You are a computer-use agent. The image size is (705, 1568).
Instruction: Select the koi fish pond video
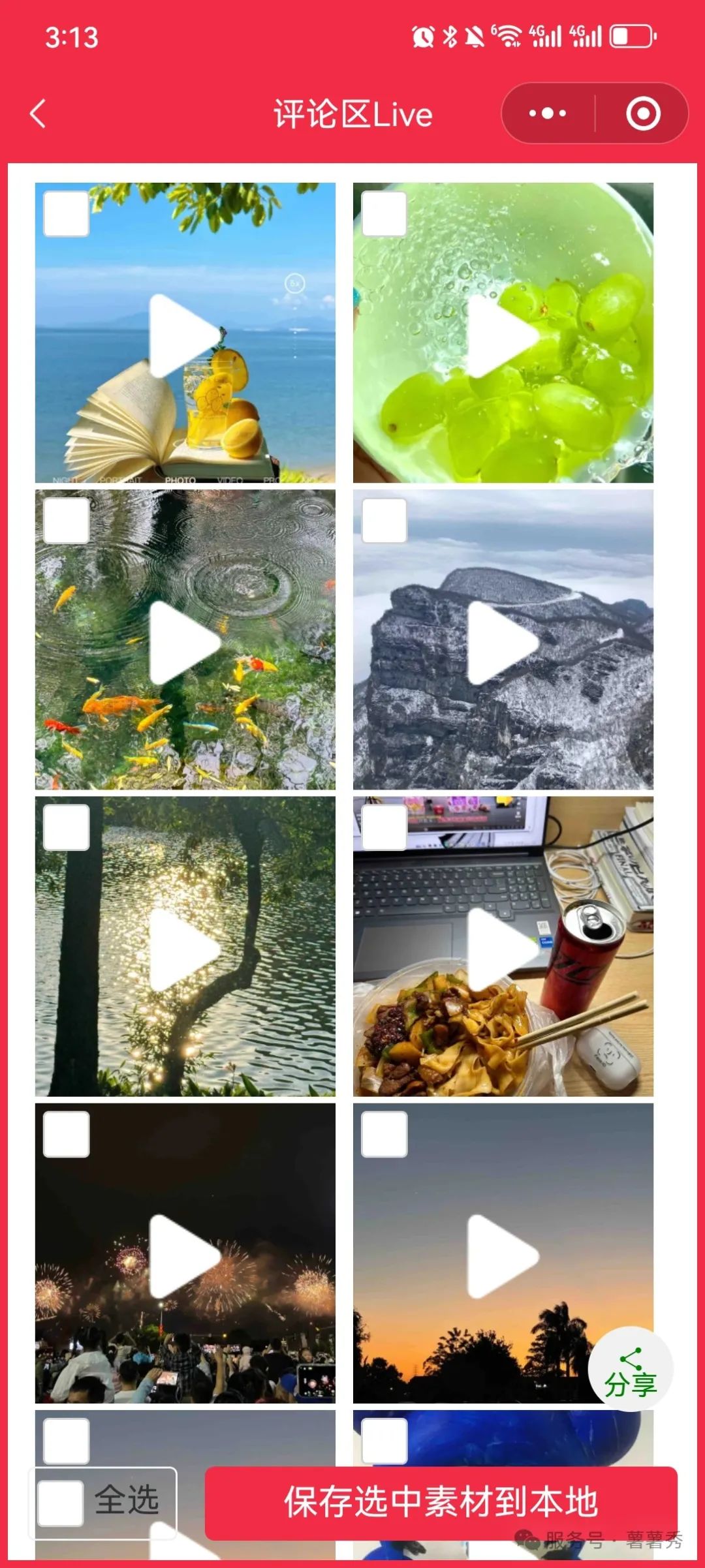tap(66, 521)
